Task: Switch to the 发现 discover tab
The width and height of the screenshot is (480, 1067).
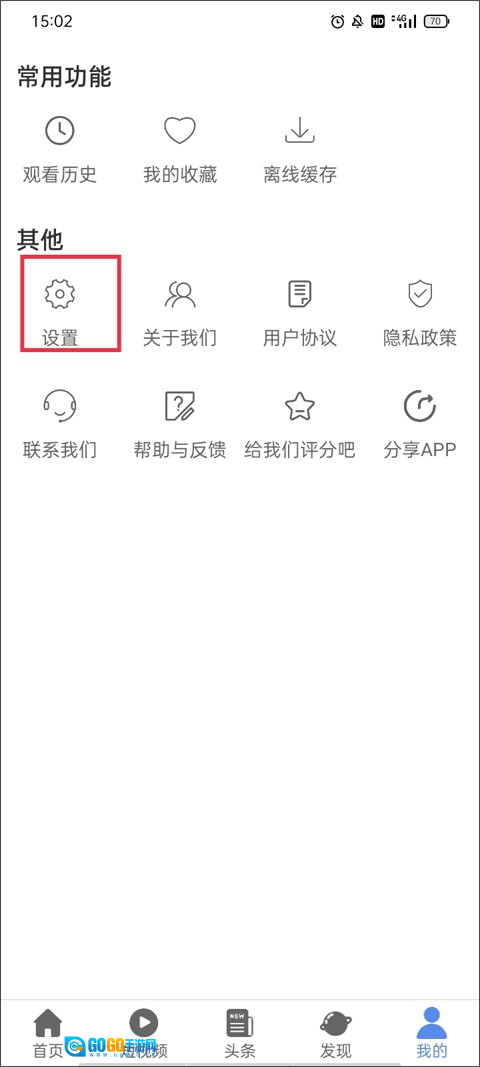Action: click(336, 1033)
